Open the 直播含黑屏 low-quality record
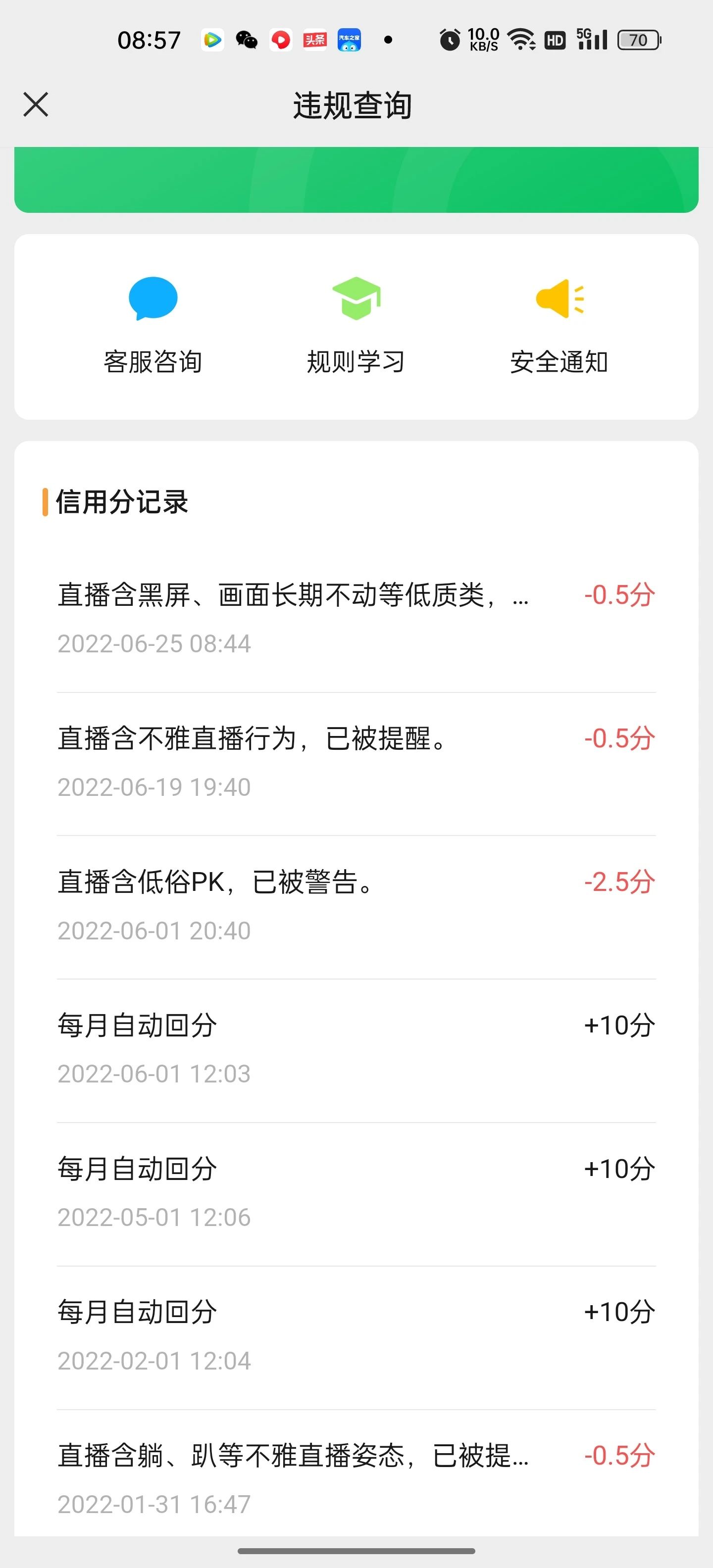The width and height of the screenshot is (713, 1568). (x=356, y=620)
